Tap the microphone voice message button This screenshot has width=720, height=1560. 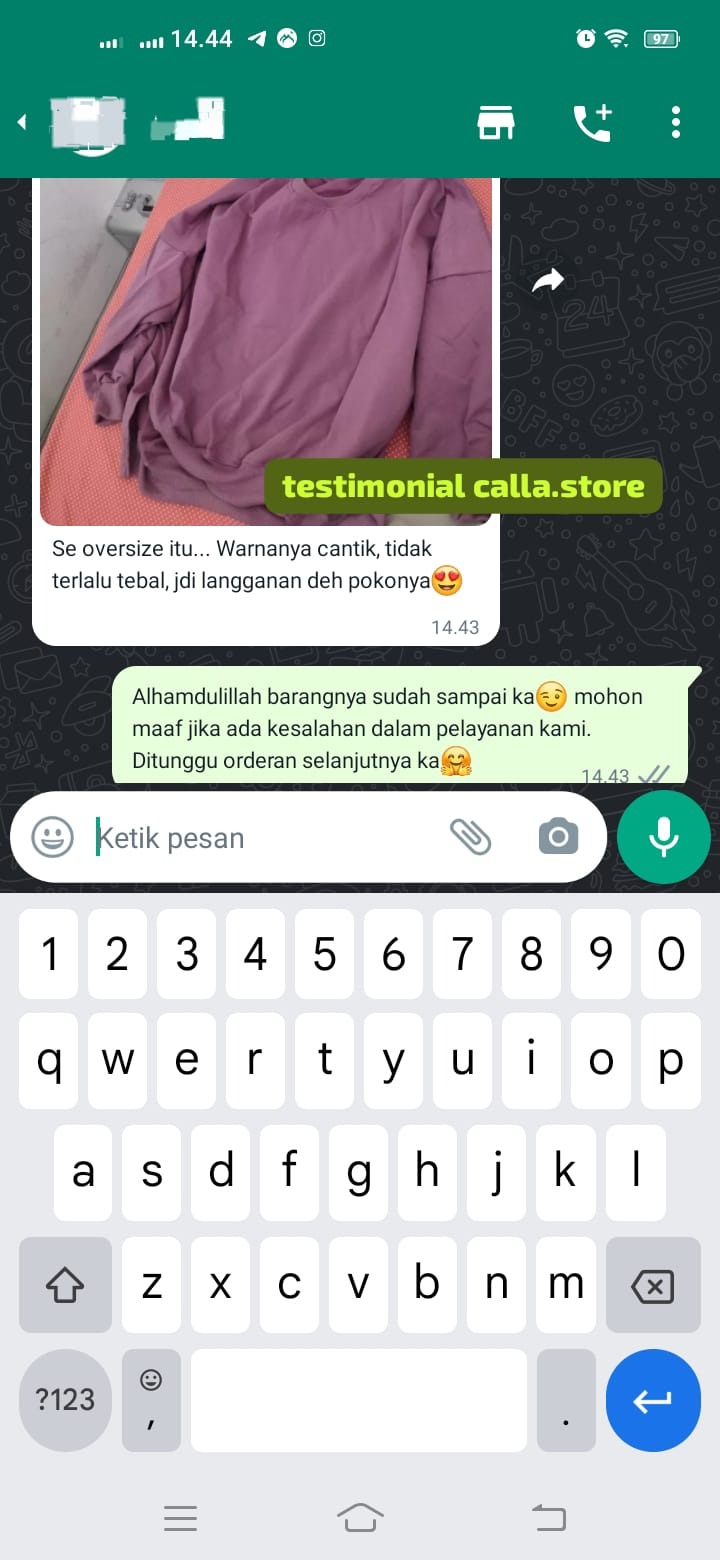pos(664,837)
